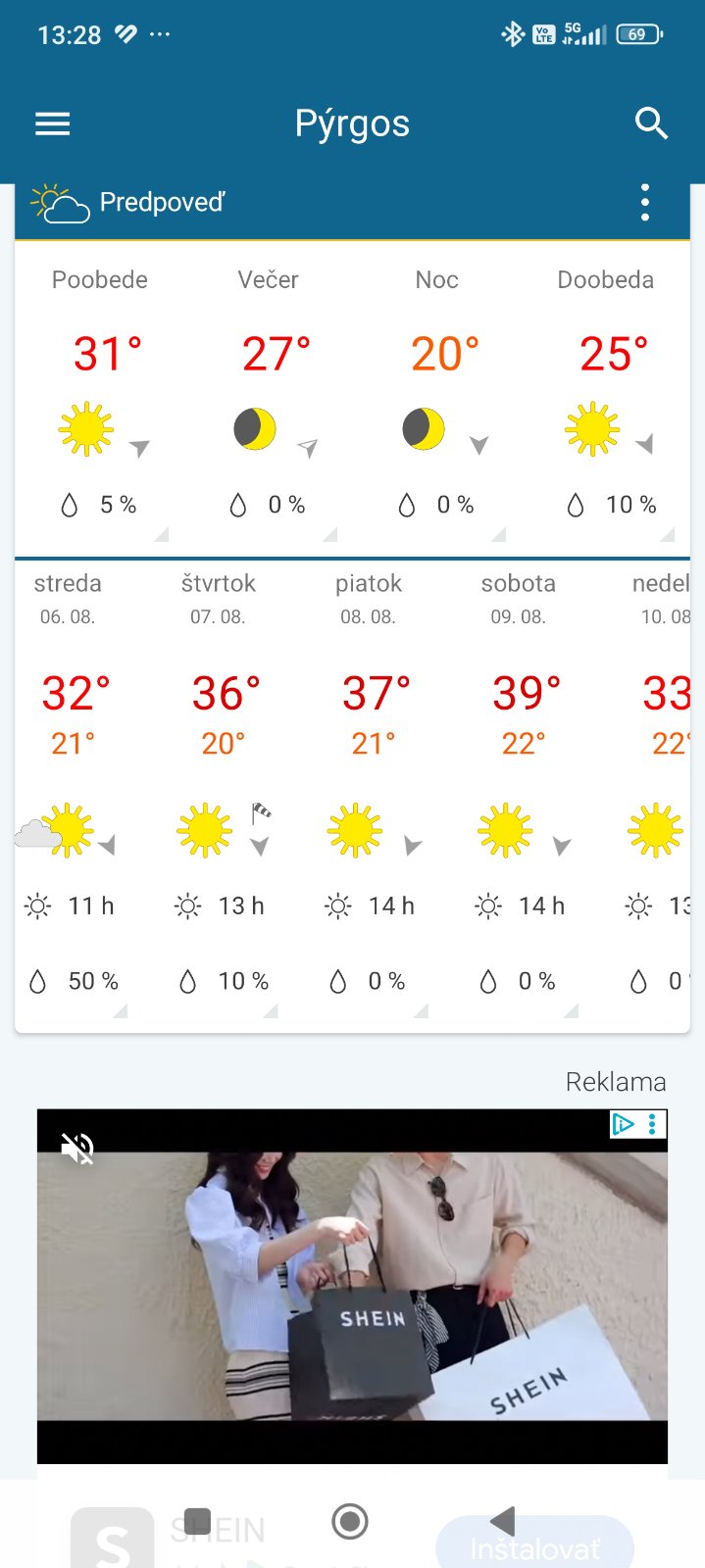
Task: Open the Predpoveď overflow menu
Action: pos(644,202)
